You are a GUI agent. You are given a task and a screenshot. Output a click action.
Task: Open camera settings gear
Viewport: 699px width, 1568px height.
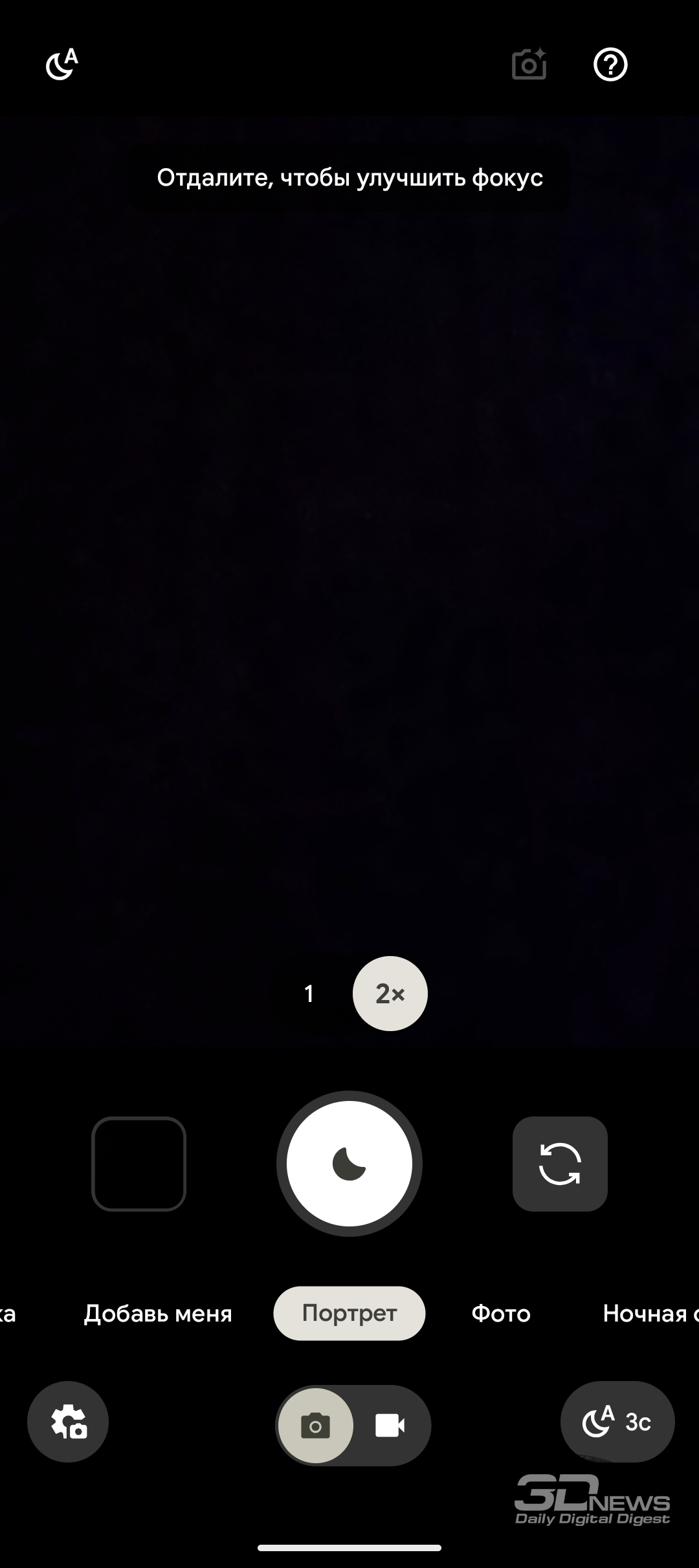[x=68, y=1422]
